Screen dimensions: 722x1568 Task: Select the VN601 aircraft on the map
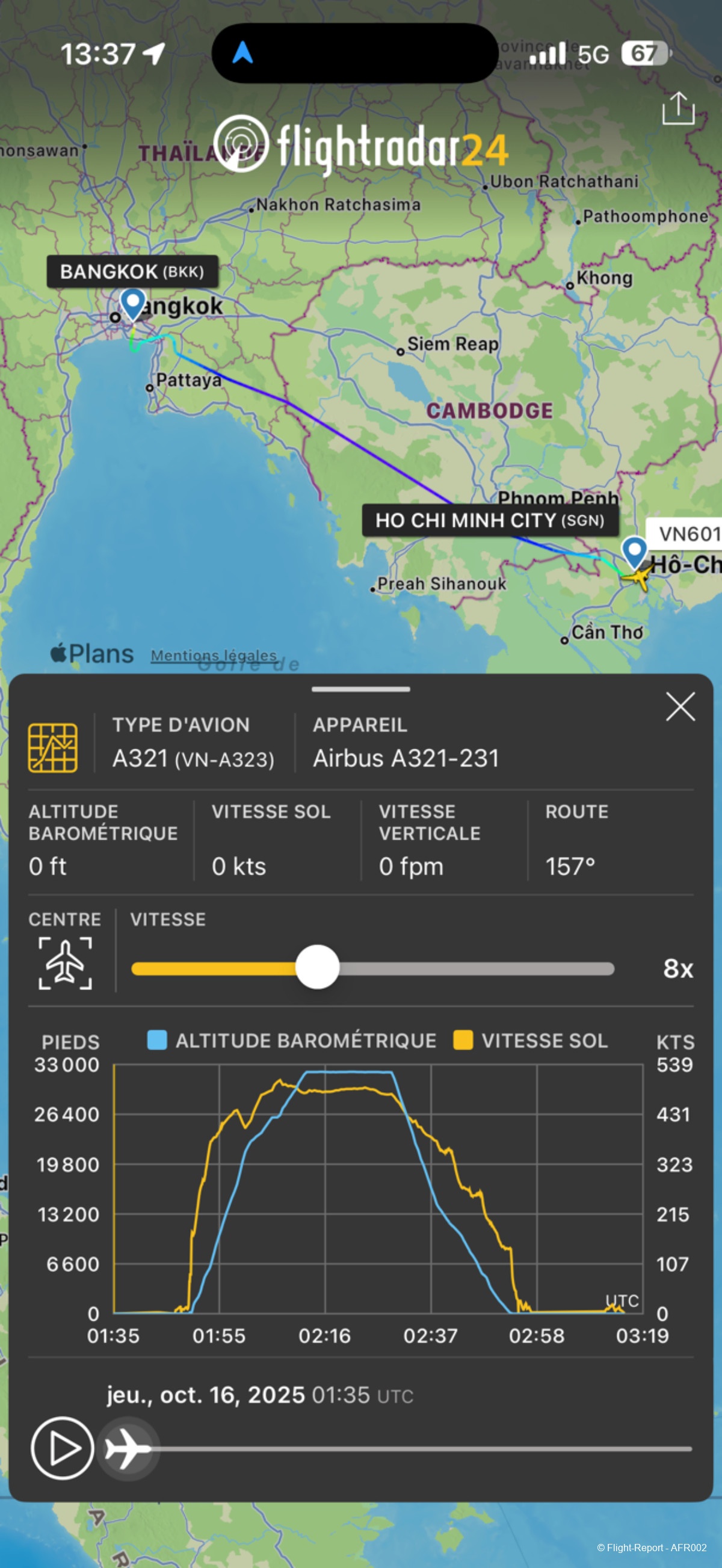point(637,576)
